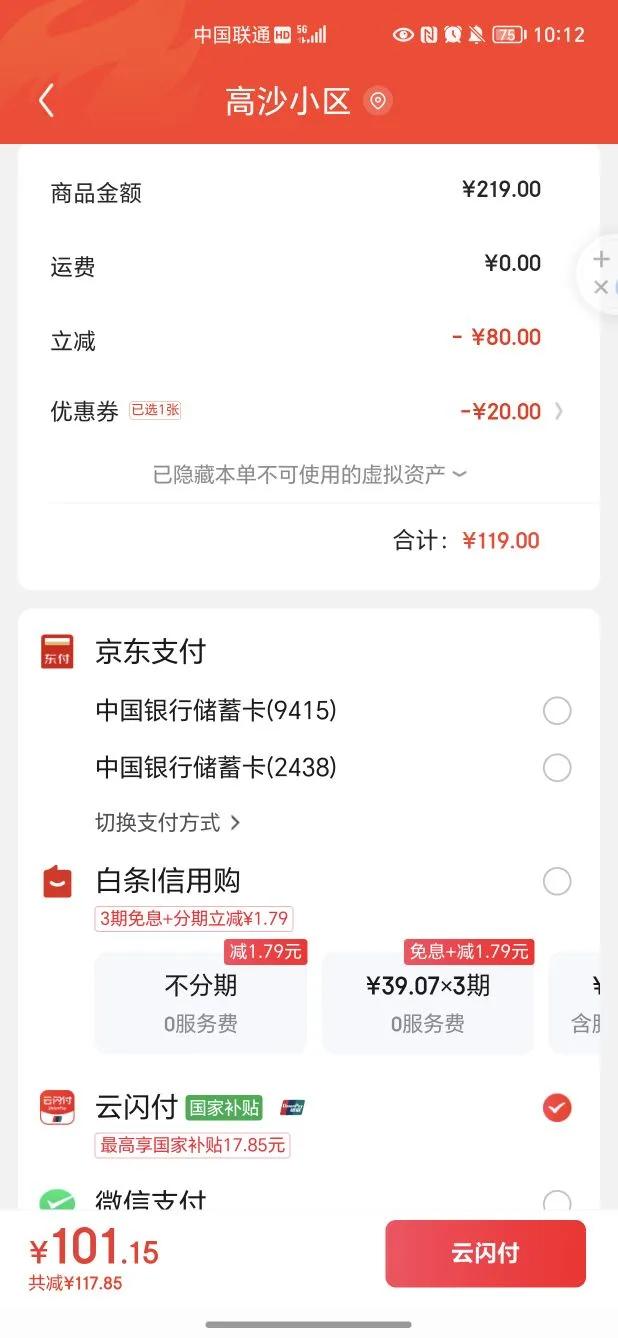Select 微信支付 as payment method
This screenshot has height=1338, width=618.
556,1200
